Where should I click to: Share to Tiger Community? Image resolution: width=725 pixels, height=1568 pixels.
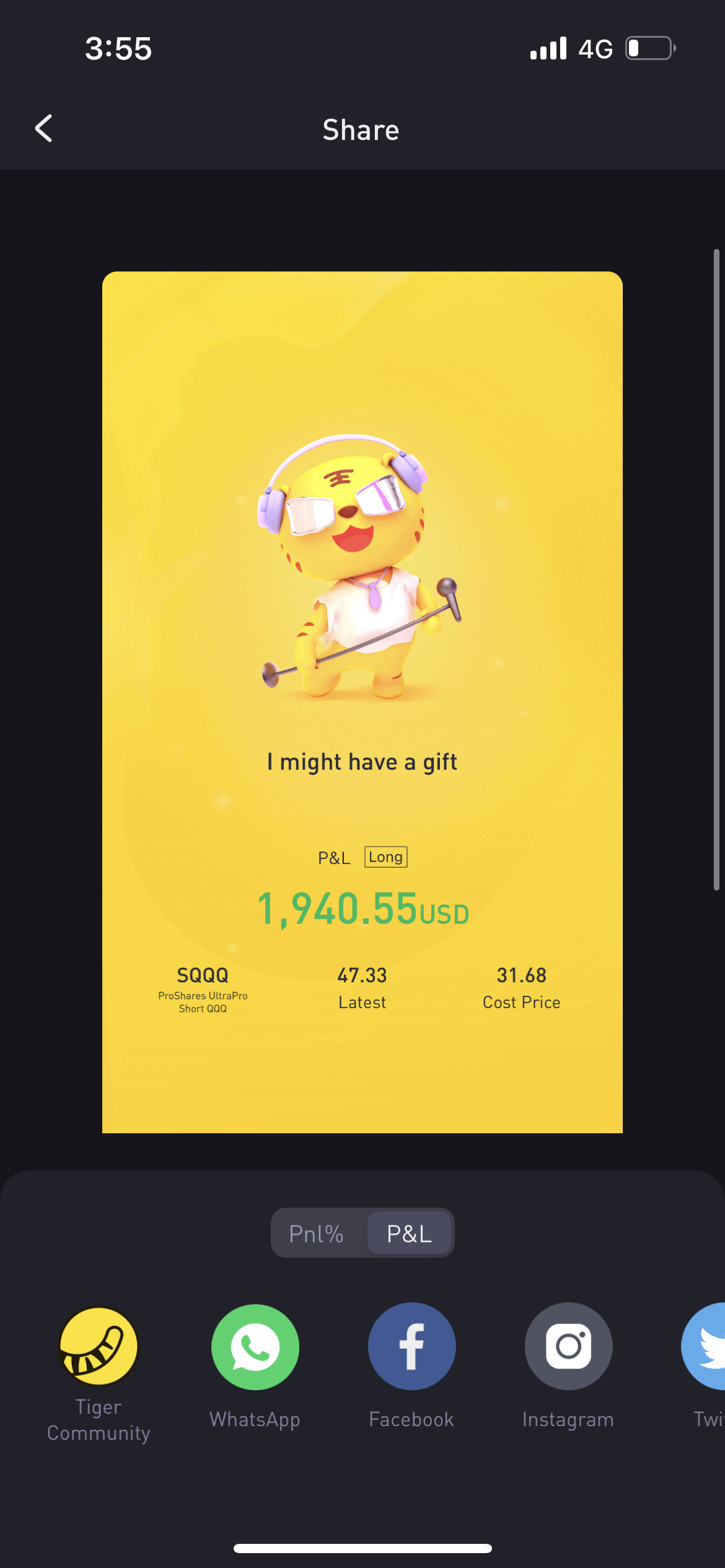(99, 1346)
